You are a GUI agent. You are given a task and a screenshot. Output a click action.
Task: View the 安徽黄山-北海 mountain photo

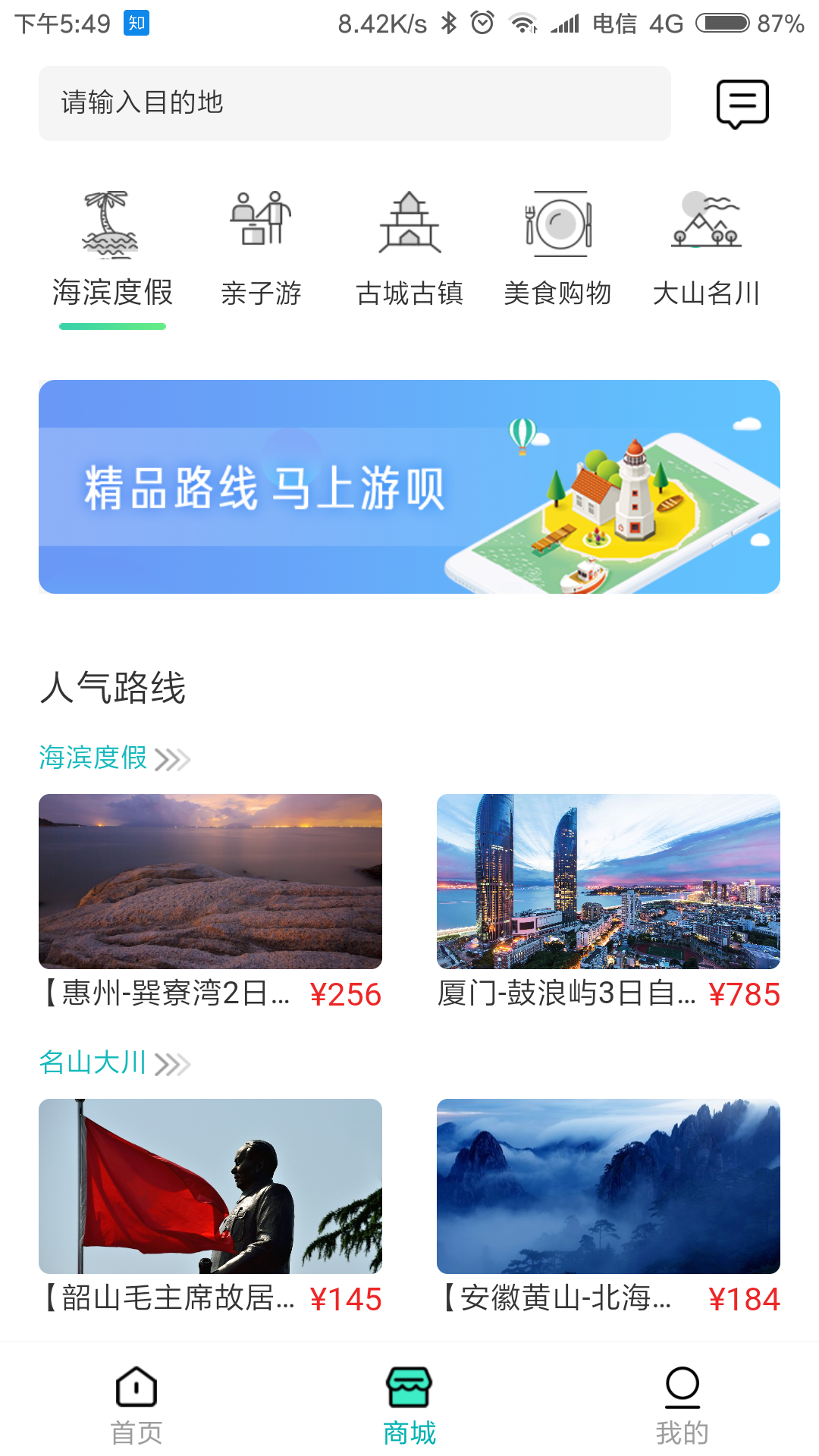click(x=607, y=1187)
